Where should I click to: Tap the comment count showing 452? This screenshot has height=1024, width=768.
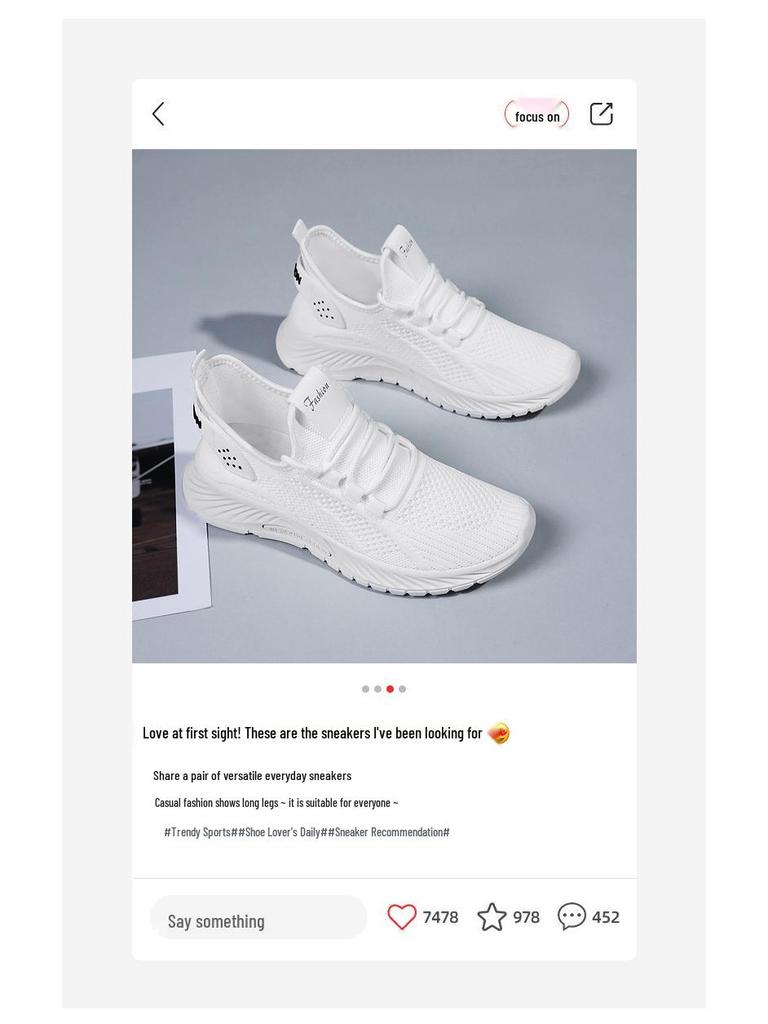(x=608, y=916)
